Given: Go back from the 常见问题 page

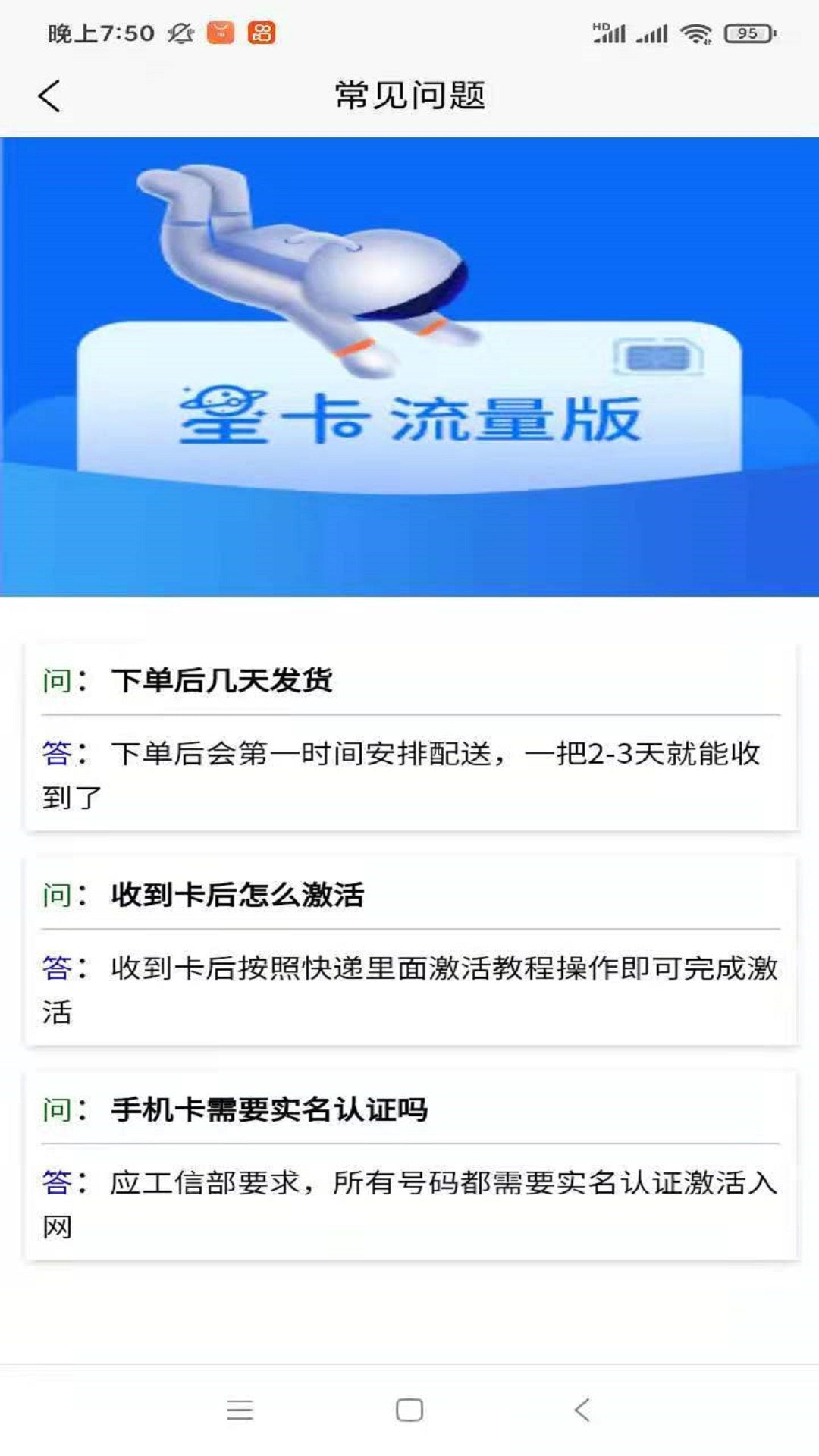Looking at the screenshot, I should point(49,96).
